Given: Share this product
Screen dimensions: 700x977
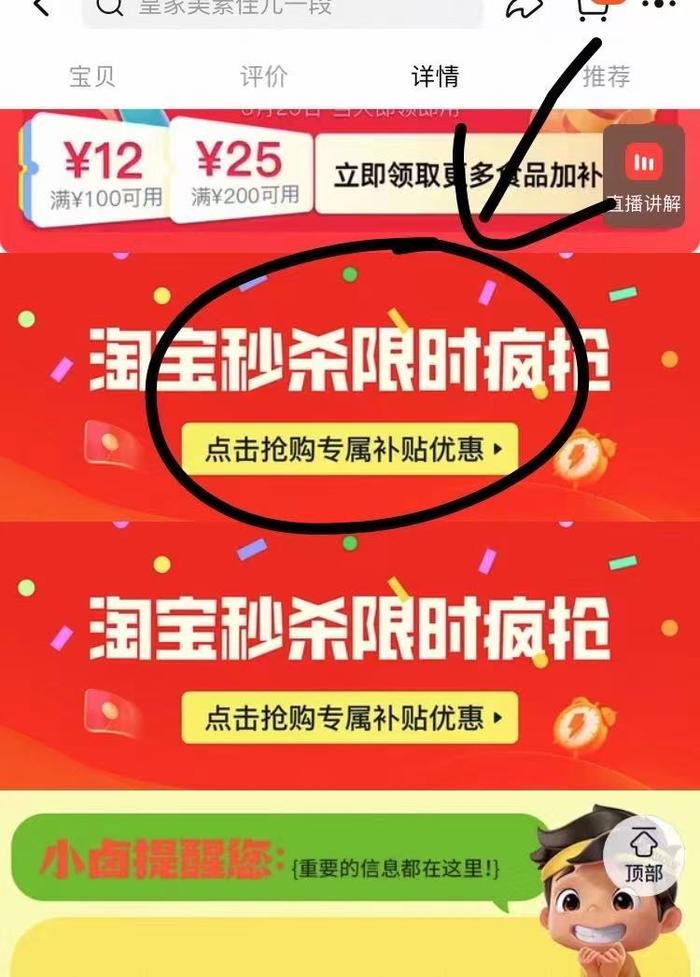Looking at the screenshot, I should pyautogui.click(x=523, y=9).
